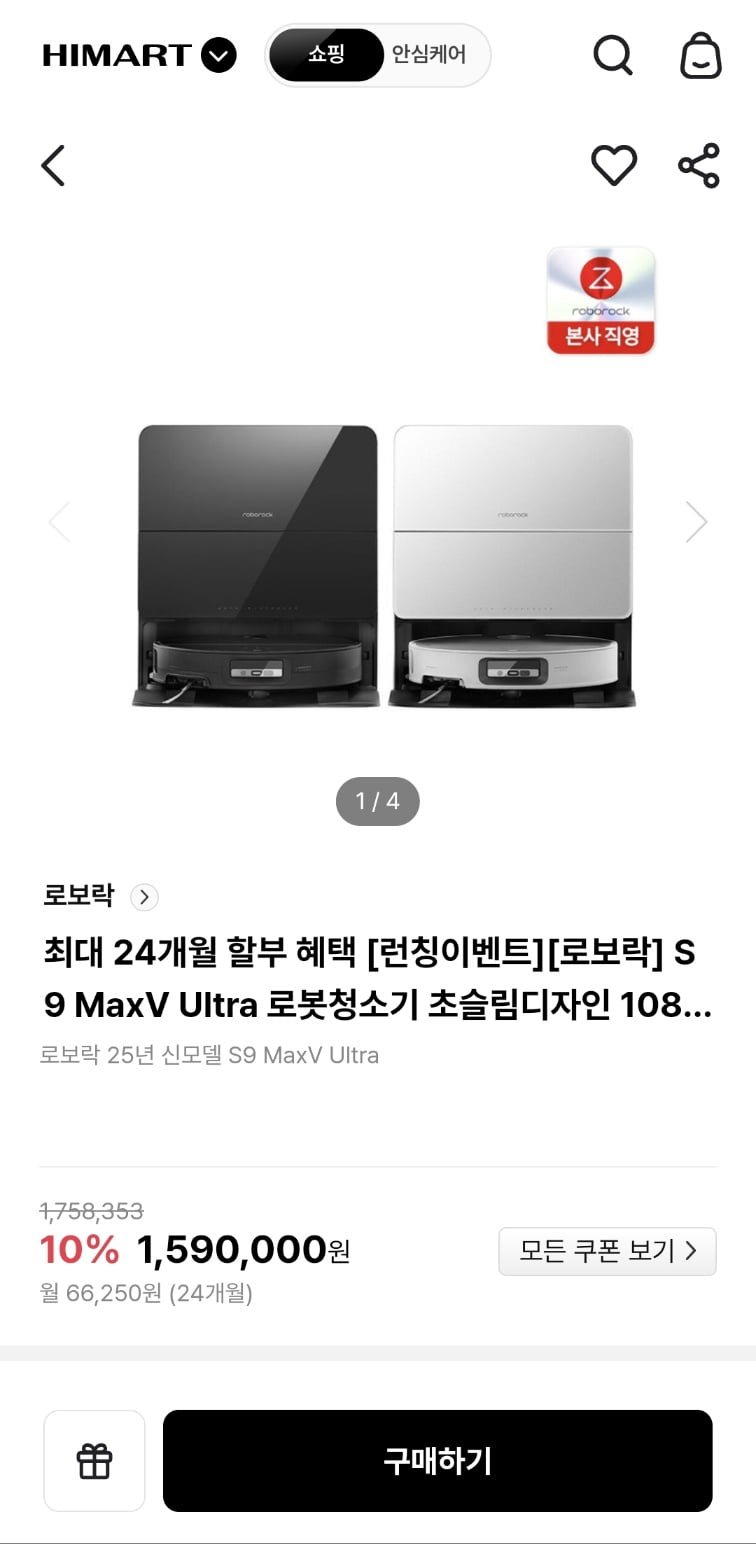The width and height of the screenshot is (756, 1544).
Task: Switch to the 안심케어 tab
Action: pos(428,55)
